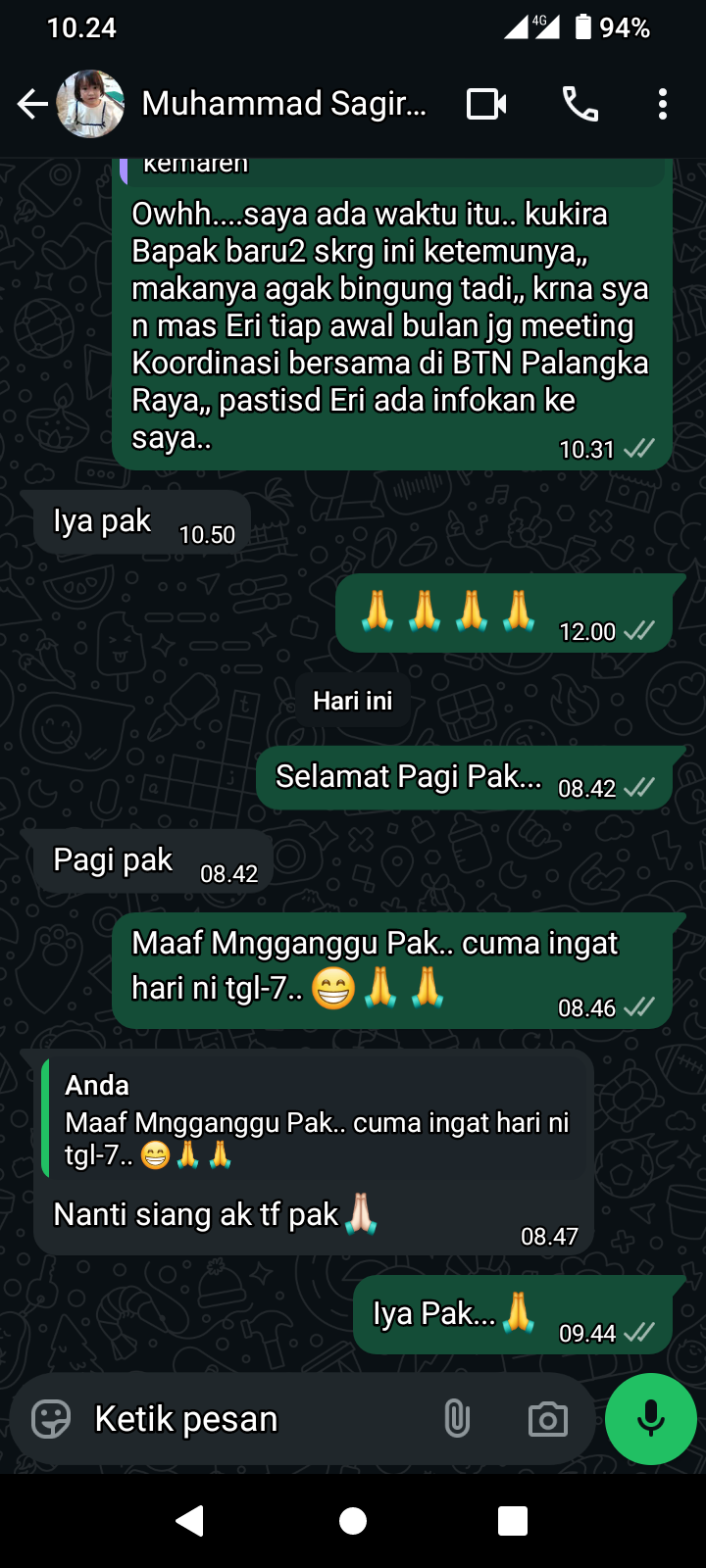Start a voice call with Muhammad Sagir
Image resolution: width=706 pixels, height=1568 pixels.
coord(580,104)
